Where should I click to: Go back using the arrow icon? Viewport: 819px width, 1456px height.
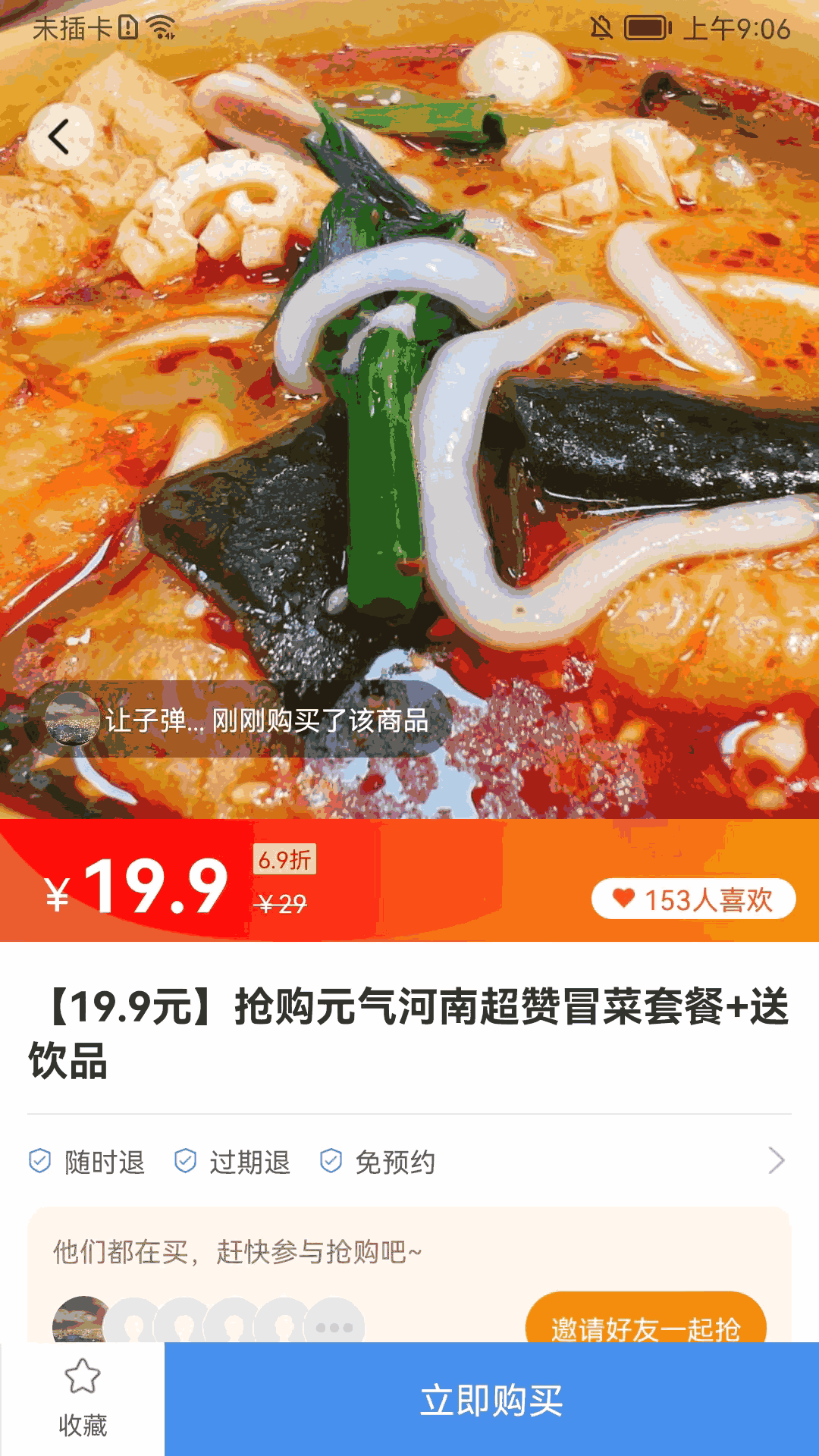coord(60,137)
